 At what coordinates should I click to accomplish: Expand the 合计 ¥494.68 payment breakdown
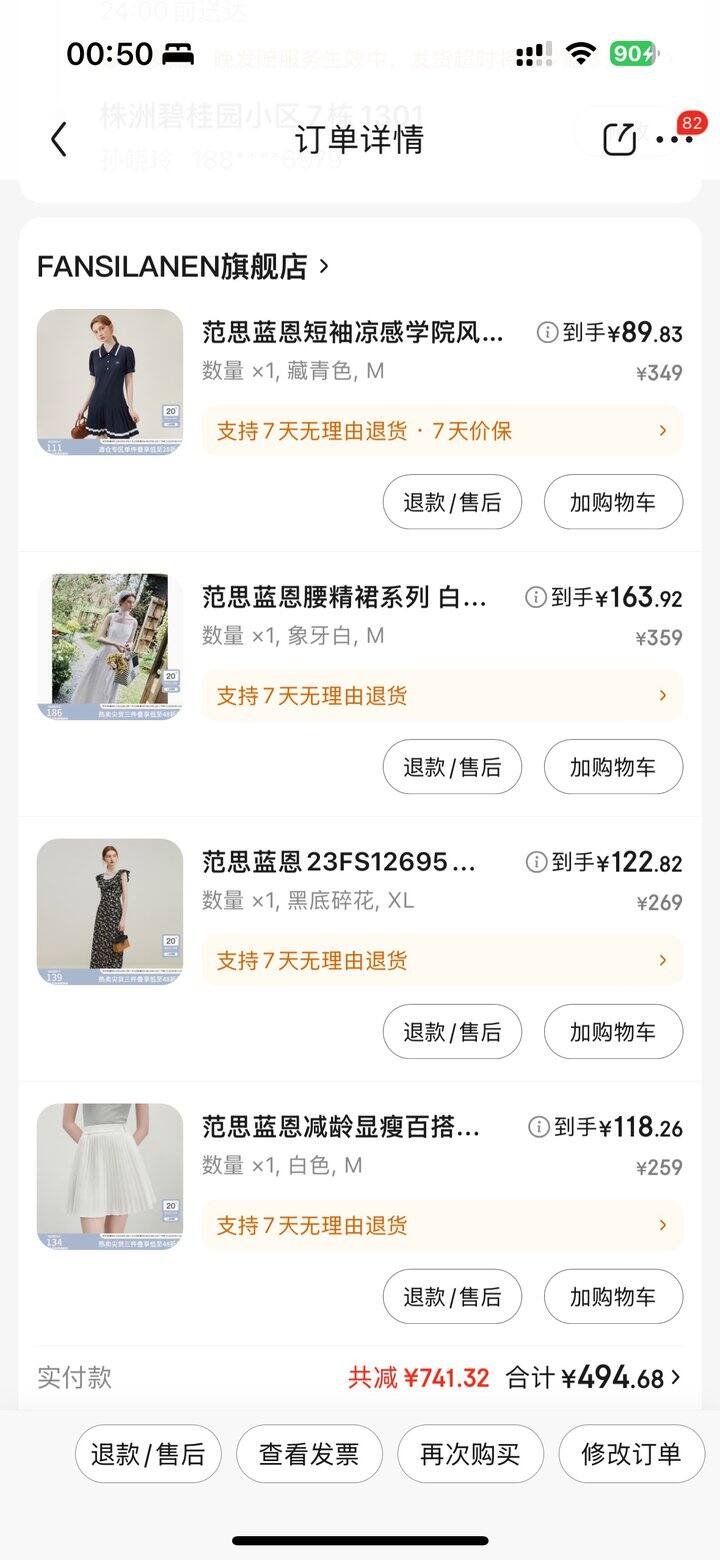[x=593, y=1377]
